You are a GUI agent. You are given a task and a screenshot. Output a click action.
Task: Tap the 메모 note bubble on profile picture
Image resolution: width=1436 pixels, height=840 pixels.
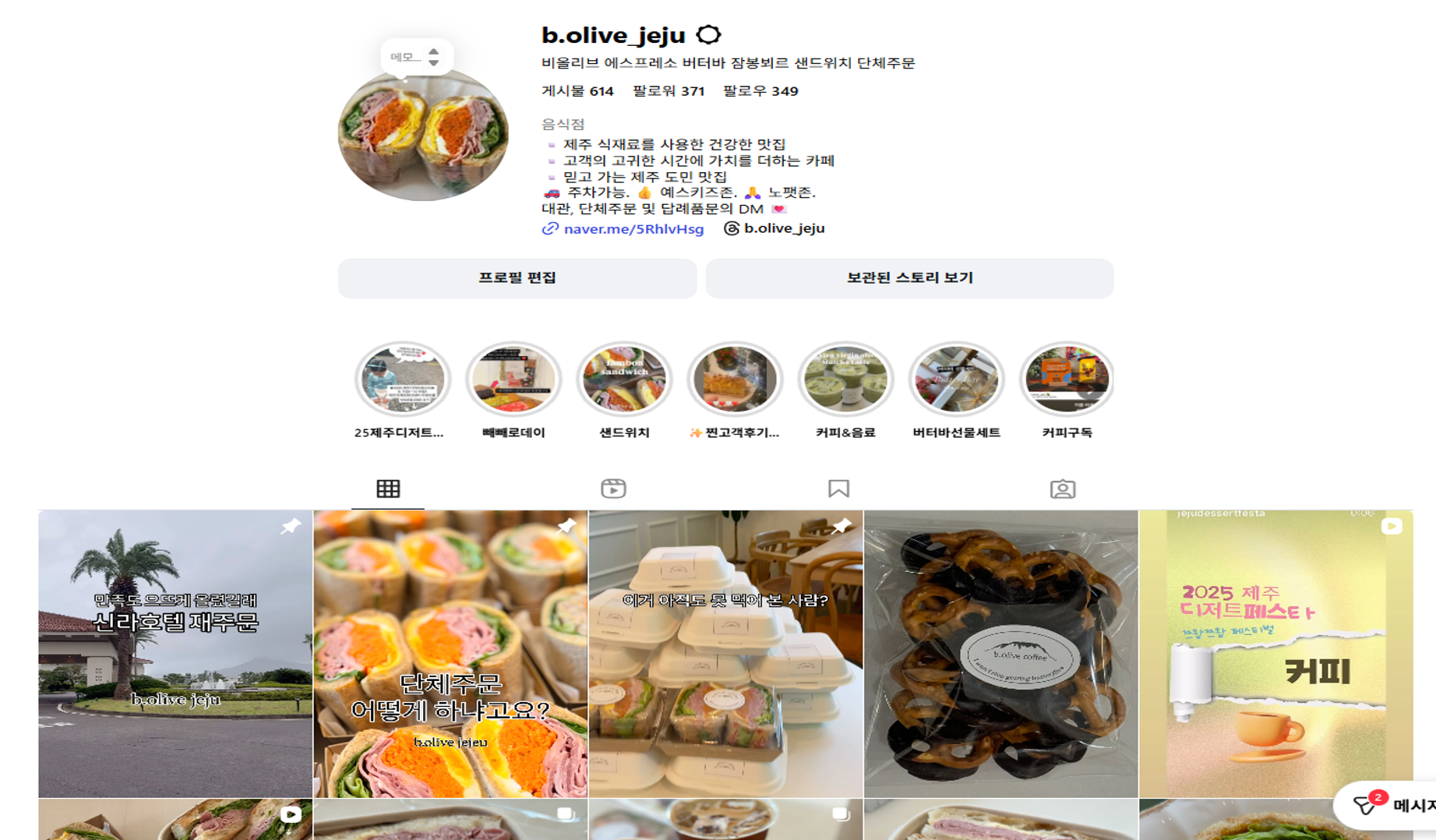(x=416, y=57)
